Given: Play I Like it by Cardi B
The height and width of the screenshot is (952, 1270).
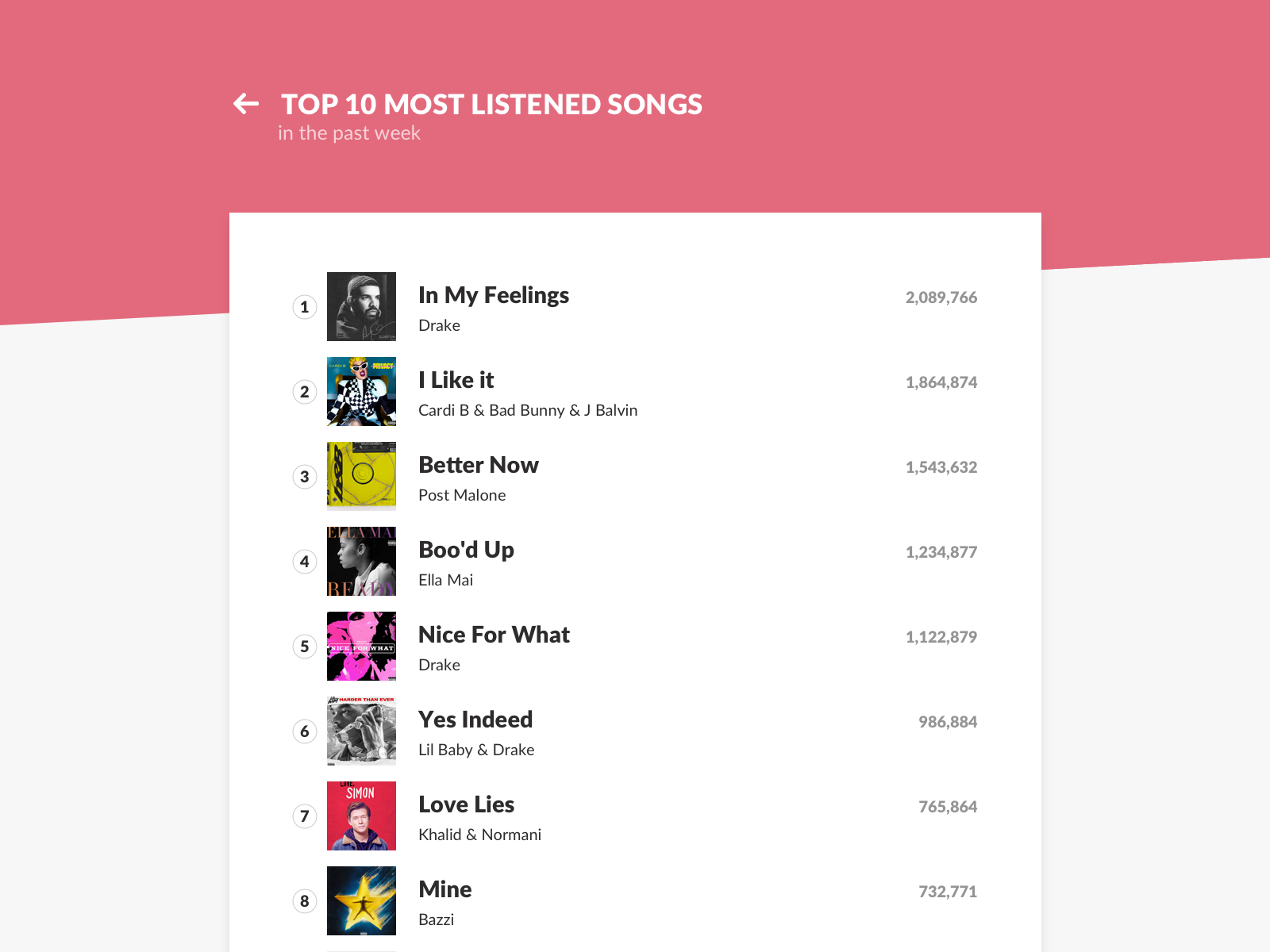Looking at the screenshot, I should click(x=456, y=381).
